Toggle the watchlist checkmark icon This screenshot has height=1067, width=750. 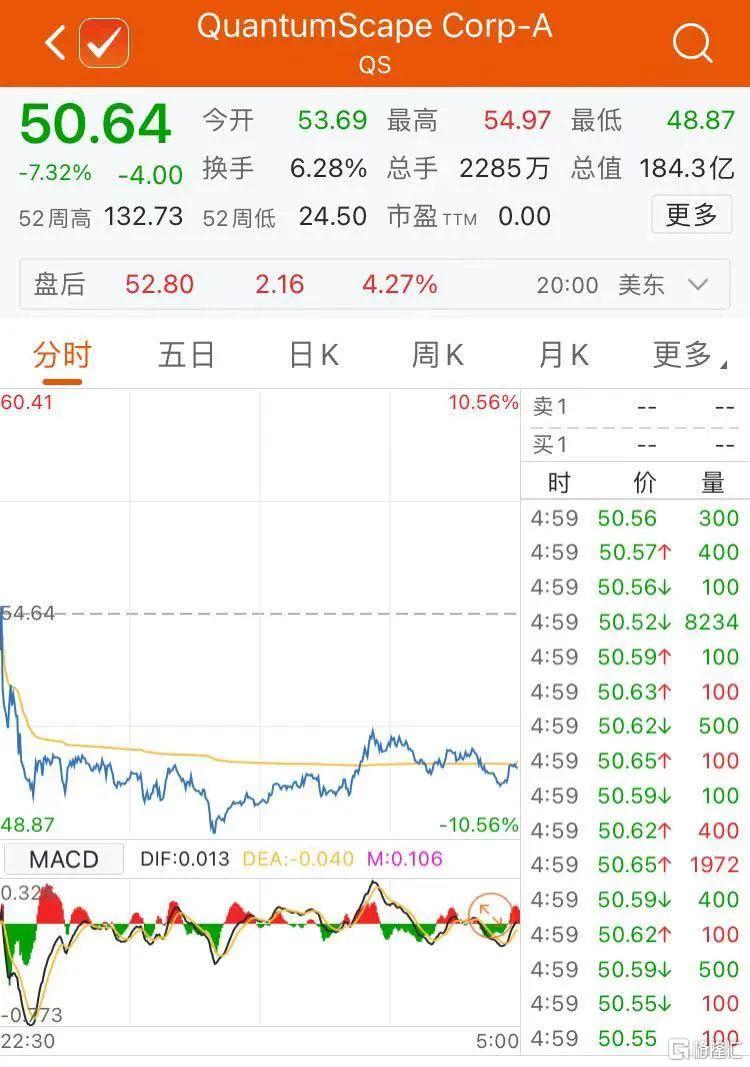pos(104,43)
